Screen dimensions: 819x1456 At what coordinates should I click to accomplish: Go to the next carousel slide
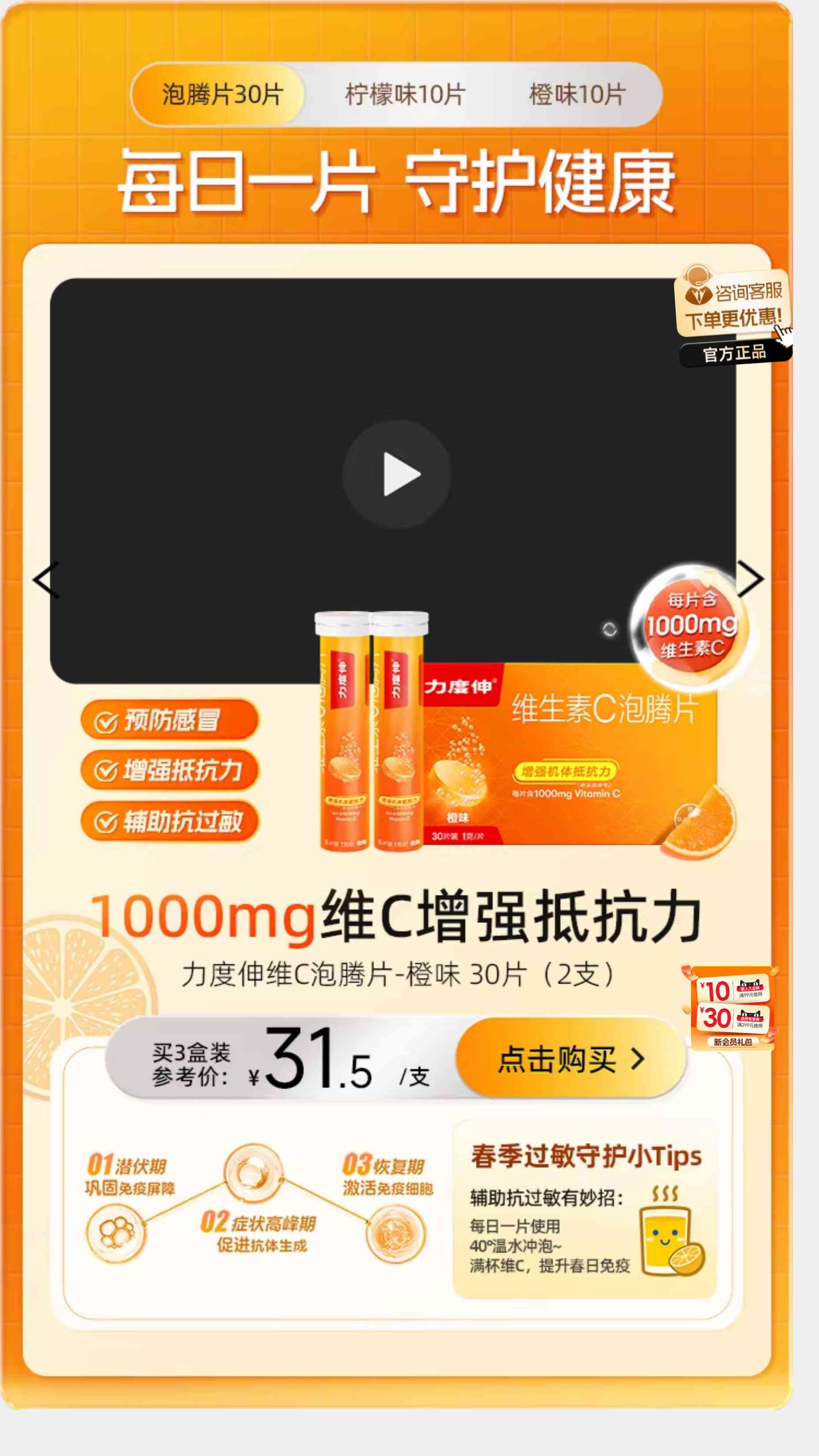click(x=751, y=579)
